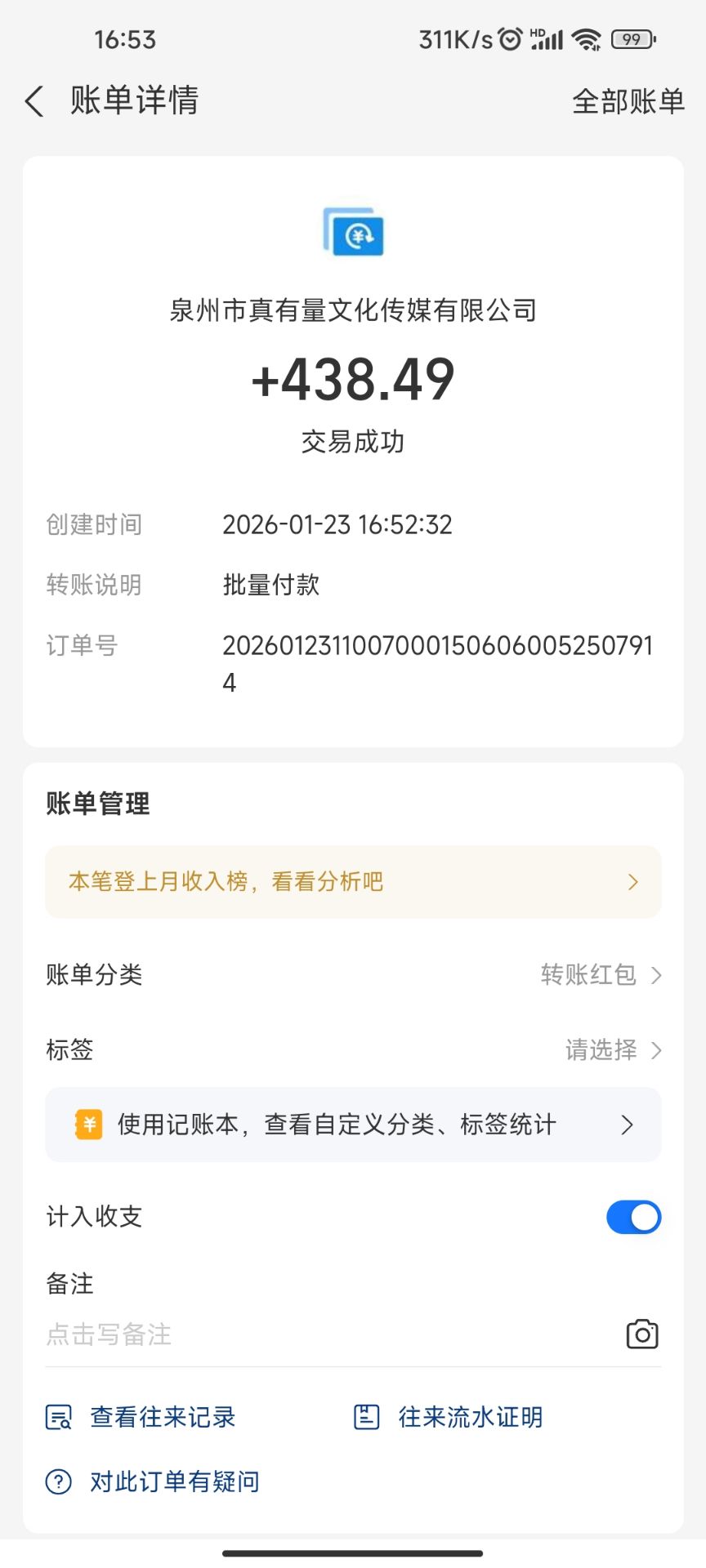The height and width of the screenshot is (1568, 706).
Task: Open 全部账单 to view all bills
Action: pos(628,101)
